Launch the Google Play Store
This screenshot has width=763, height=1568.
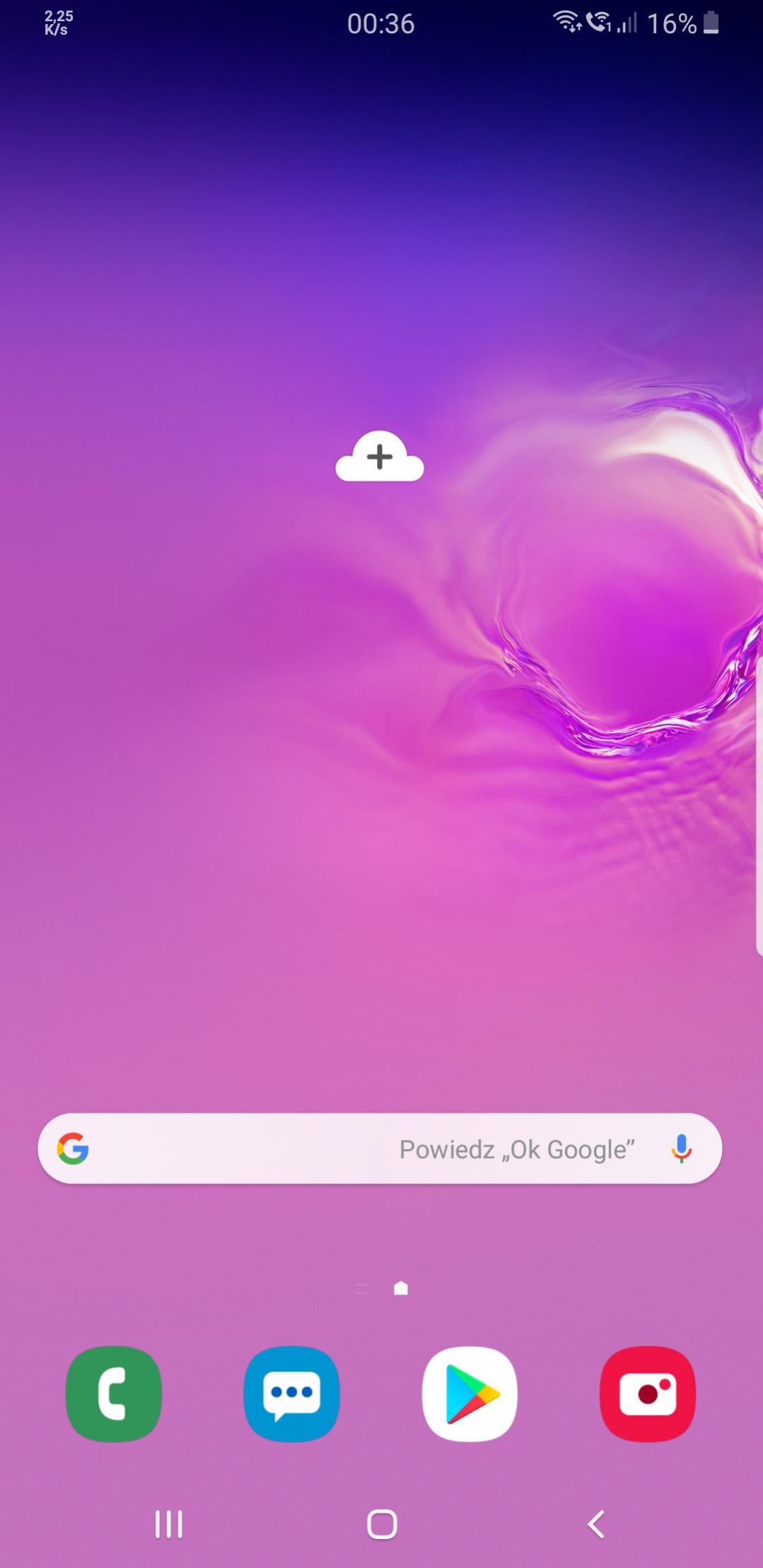pos(470,1394)
